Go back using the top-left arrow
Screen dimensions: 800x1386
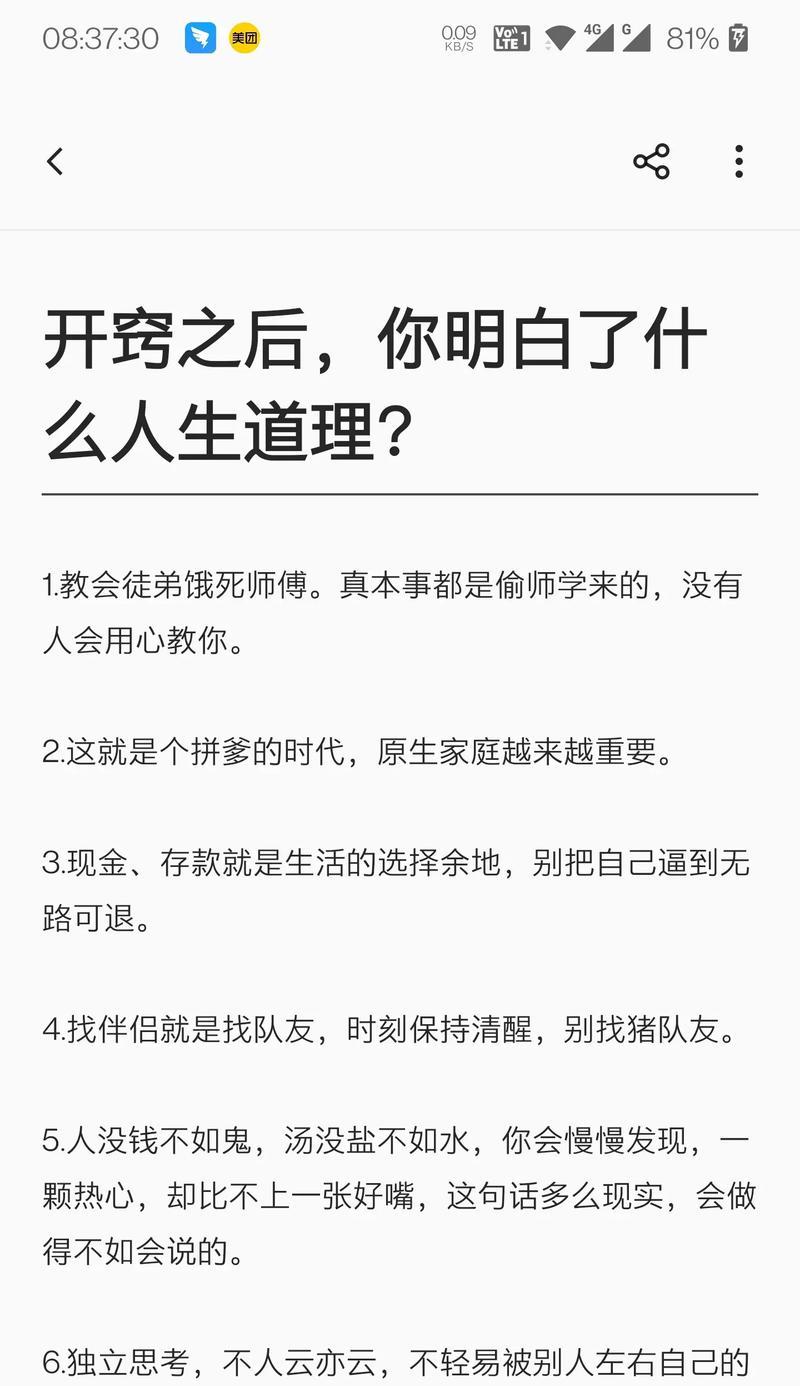(55, 161)
